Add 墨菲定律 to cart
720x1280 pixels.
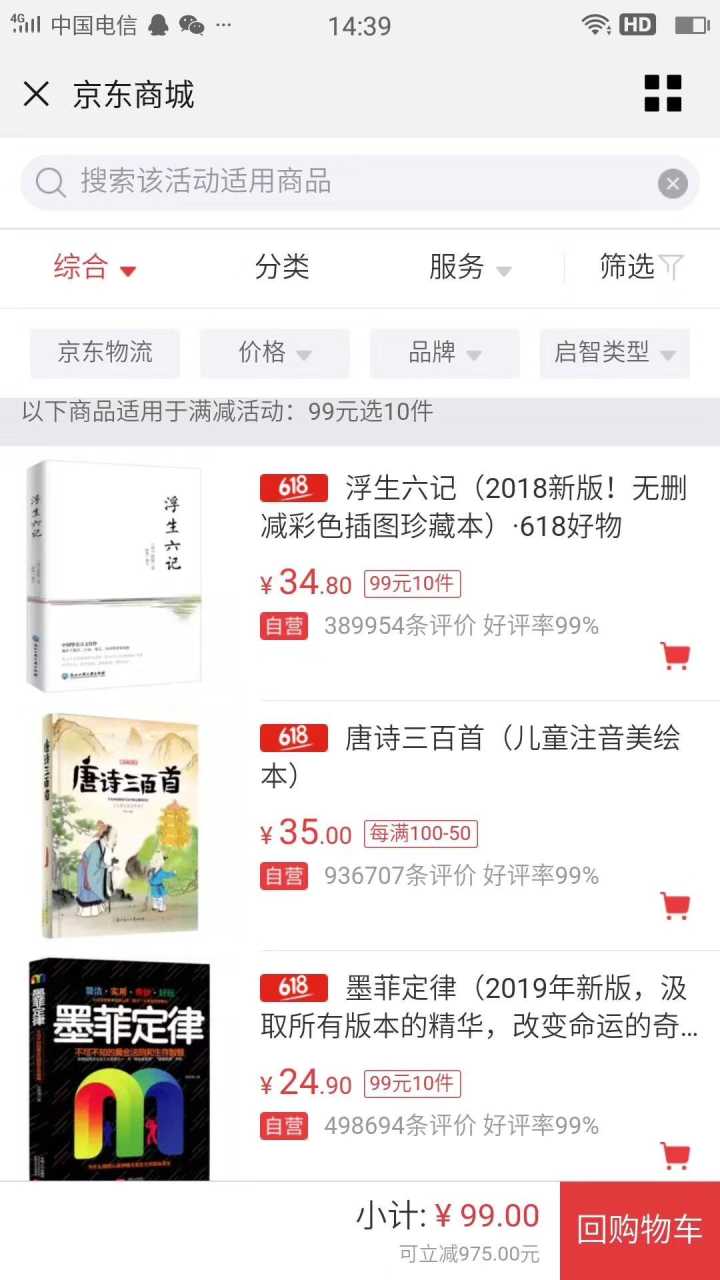676,1155
